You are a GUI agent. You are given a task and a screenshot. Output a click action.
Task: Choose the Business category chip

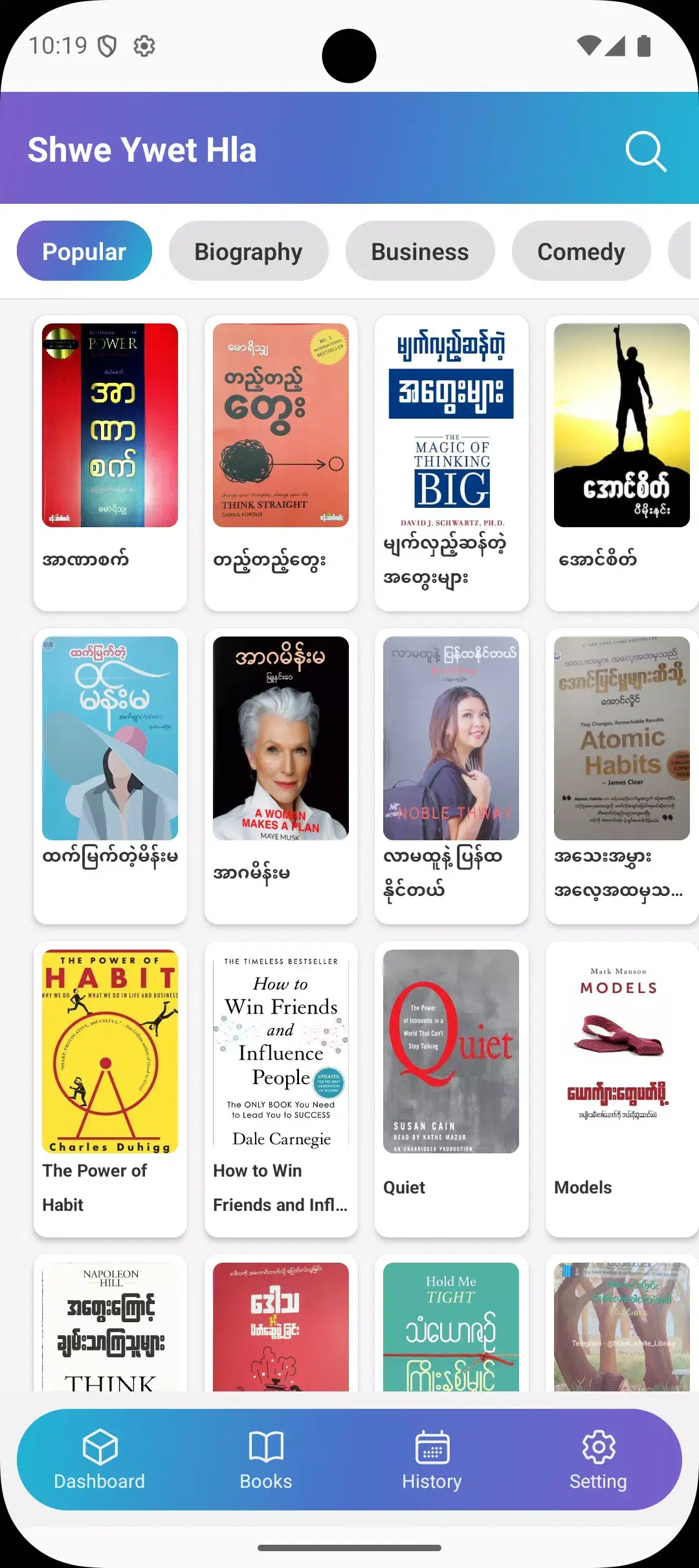pyautogui.click(x=420, y=252)
